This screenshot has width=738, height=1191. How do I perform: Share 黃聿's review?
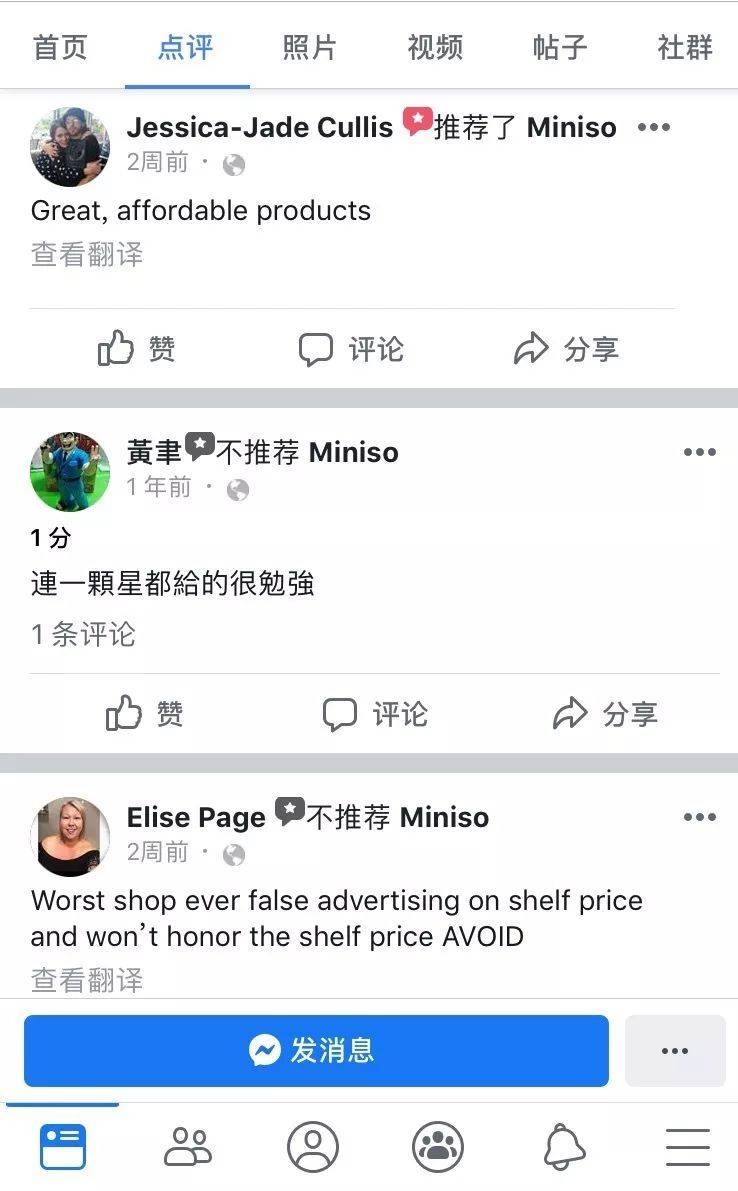pos(604,714)
